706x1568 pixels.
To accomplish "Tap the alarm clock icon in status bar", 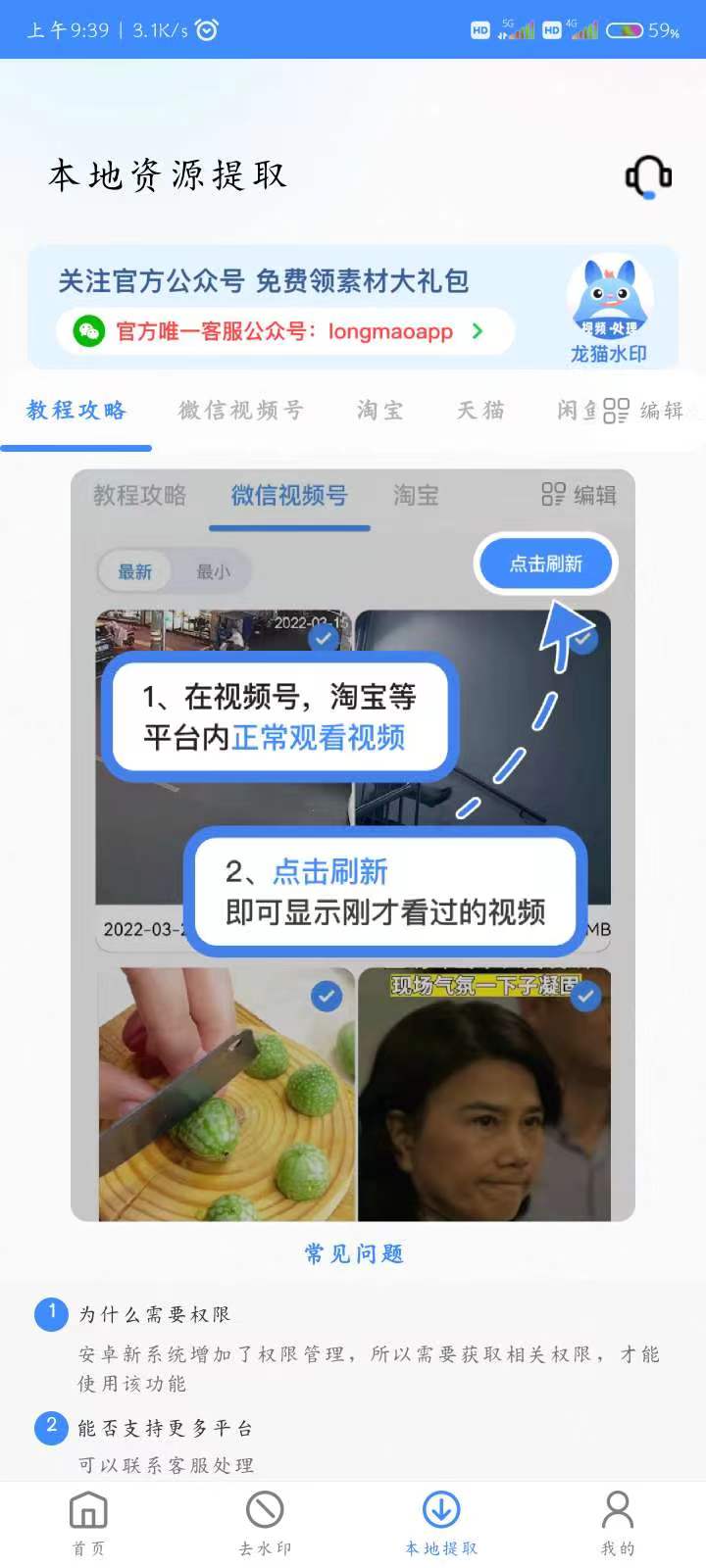I will click(x=205, y=29).
